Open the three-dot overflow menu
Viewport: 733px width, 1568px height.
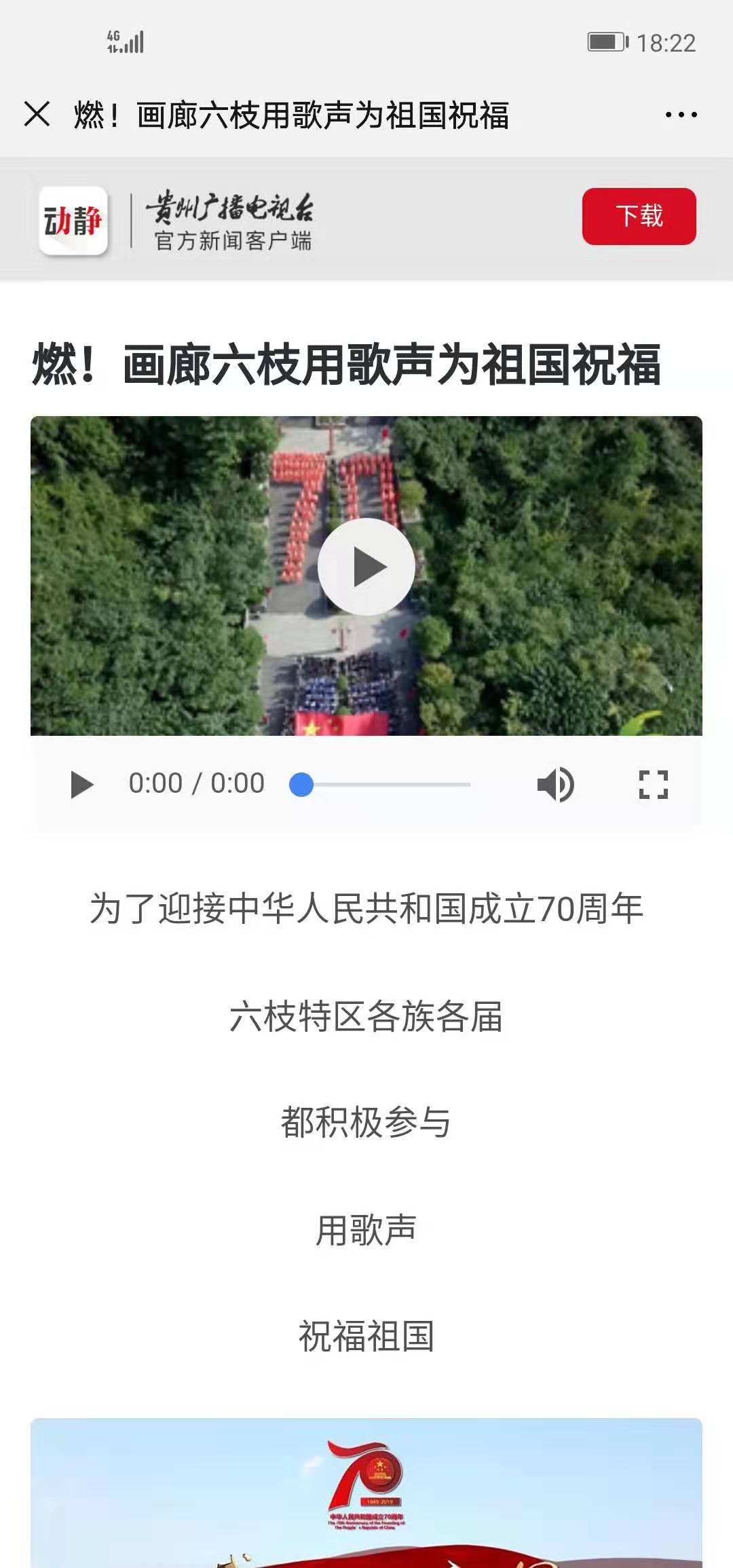[x=681, y=115]
